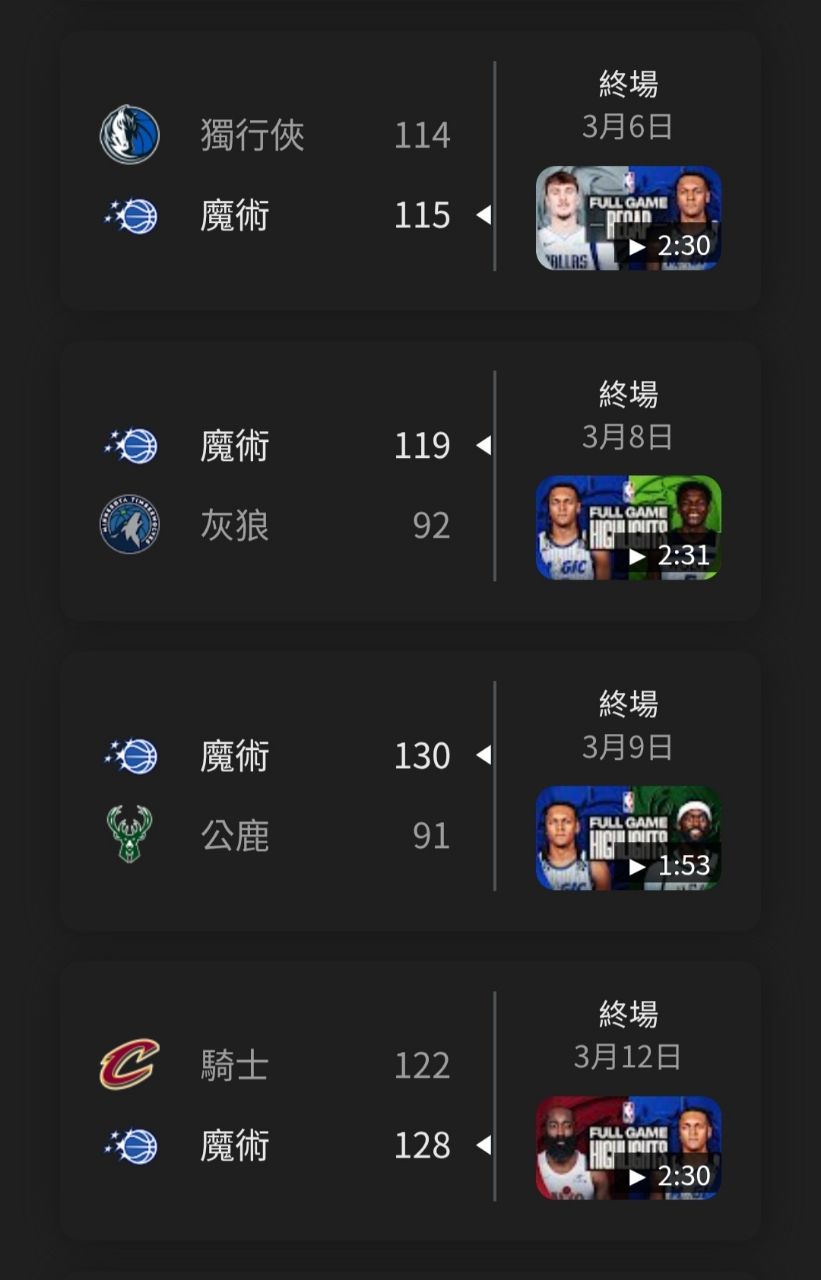The width and height of the screenshot is (821, 1280).
Task: Play the 3月6日 full game recap video
Action: tap(628, 218)
